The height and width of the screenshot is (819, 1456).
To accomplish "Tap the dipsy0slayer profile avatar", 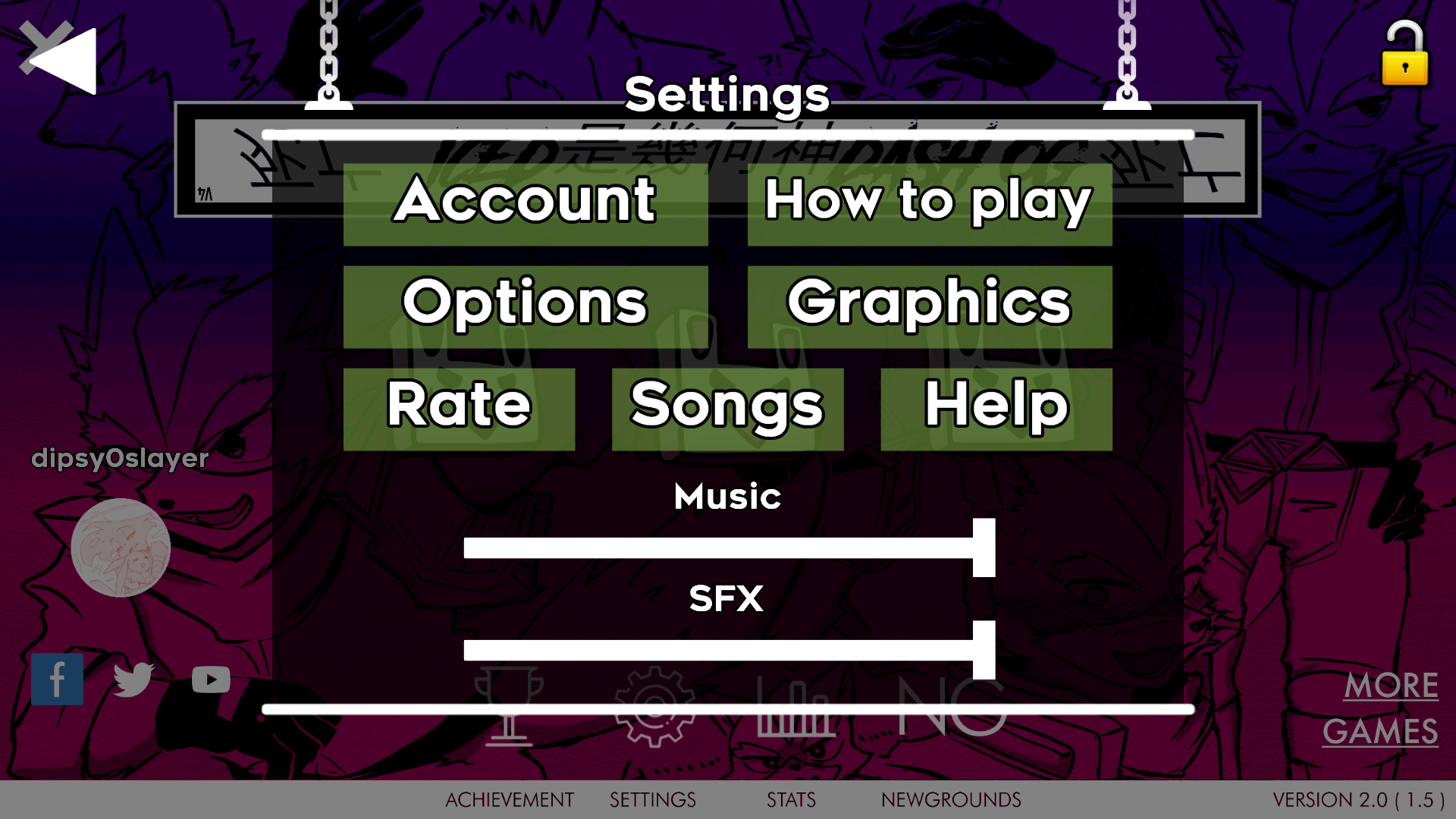I will 121,547.
